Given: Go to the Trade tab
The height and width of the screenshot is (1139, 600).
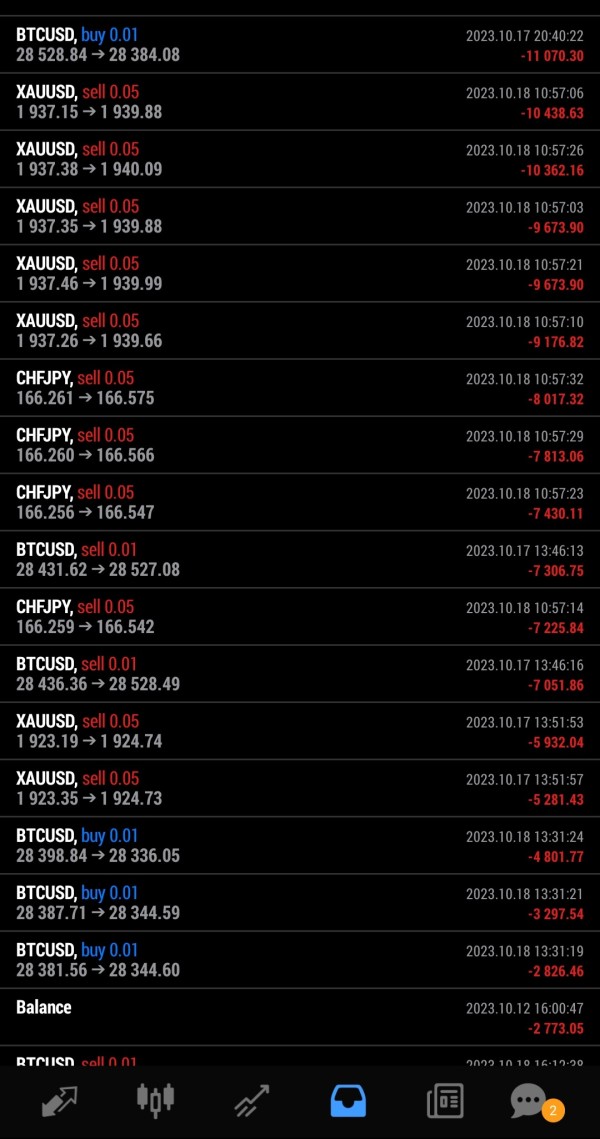Looking at the screenshot, I should pos(252,1101).
